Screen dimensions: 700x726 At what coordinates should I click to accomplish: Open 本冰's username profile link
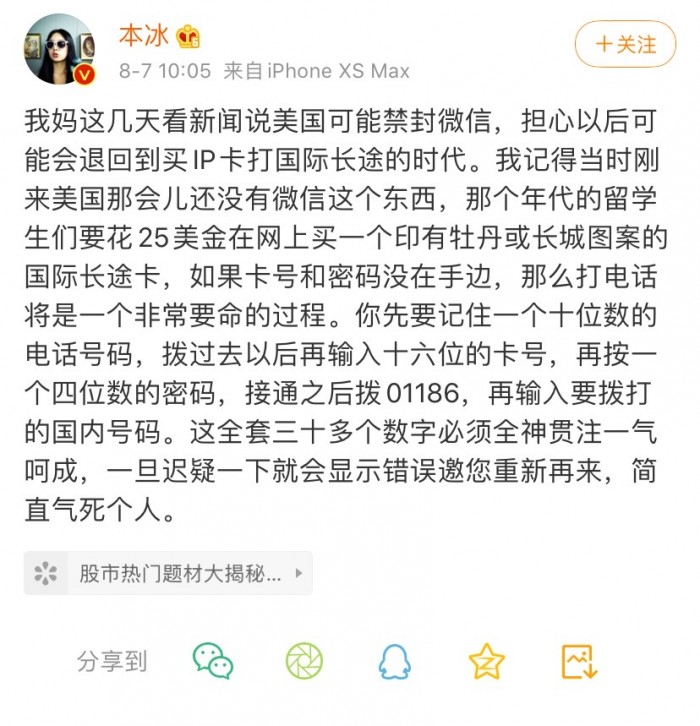point(144,37)
